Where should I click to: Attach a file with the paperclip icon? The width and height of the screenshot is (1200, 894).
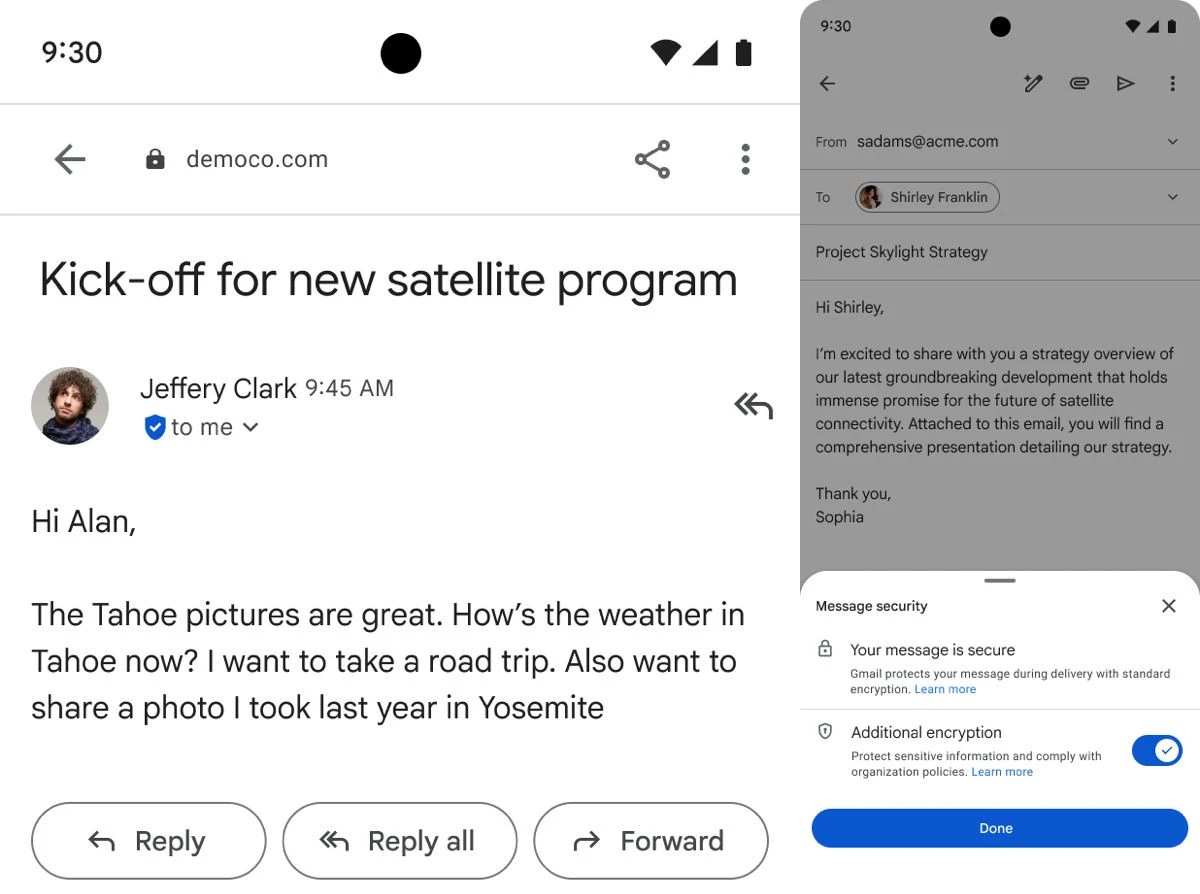click(1079, 84)
